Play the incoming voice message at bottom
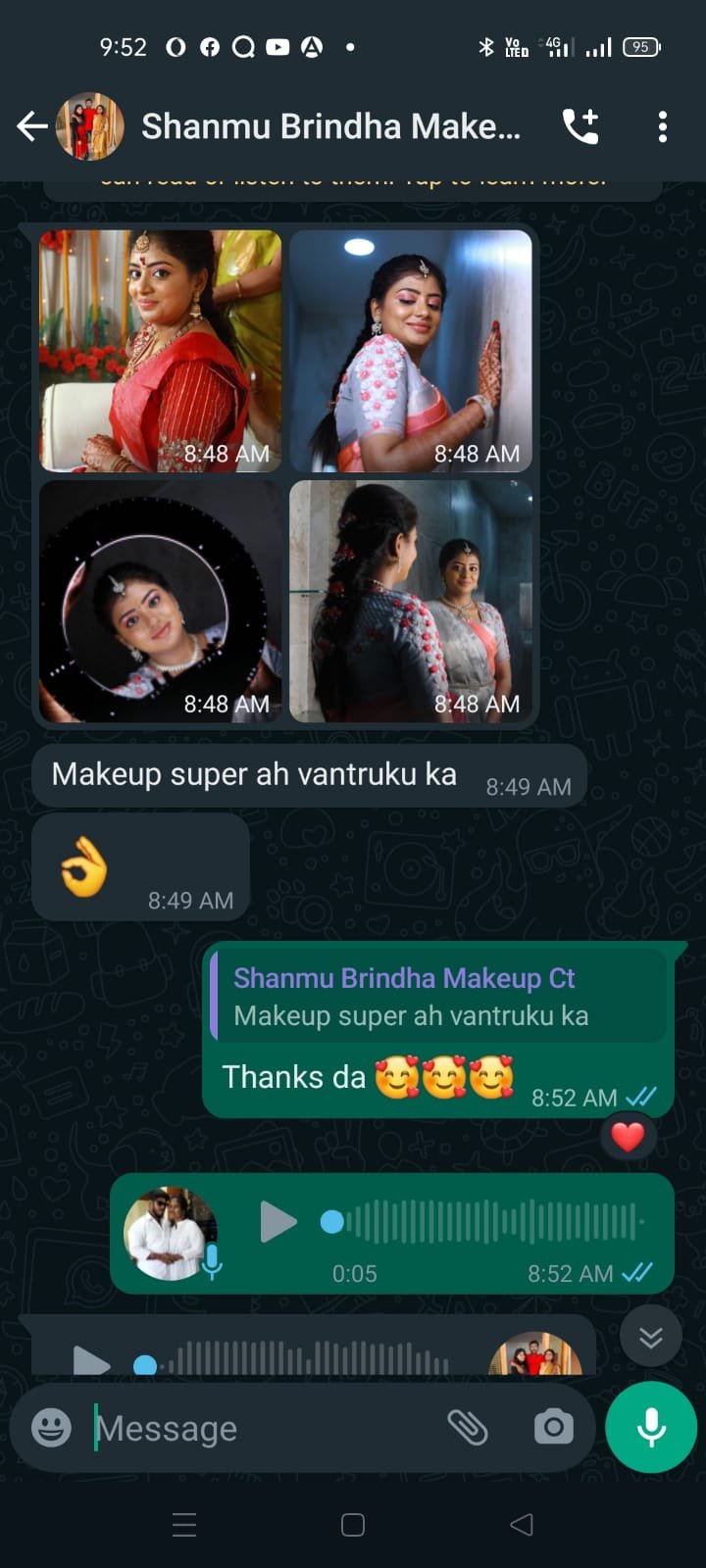Screen dimensions: 706x1568 tap(92, 1360)
